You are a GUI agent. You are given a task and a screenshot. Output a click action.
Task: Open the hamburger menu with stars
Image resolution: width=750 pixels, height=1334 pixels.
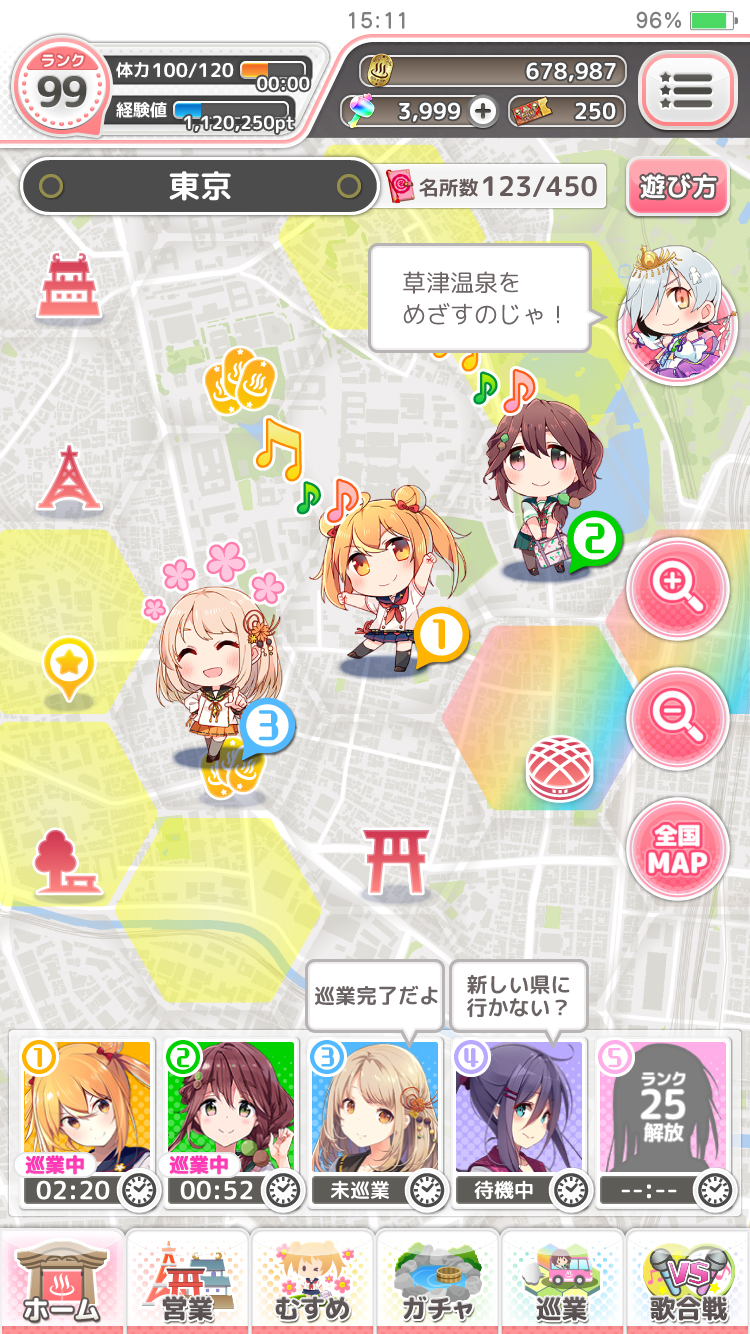point(687,89)
